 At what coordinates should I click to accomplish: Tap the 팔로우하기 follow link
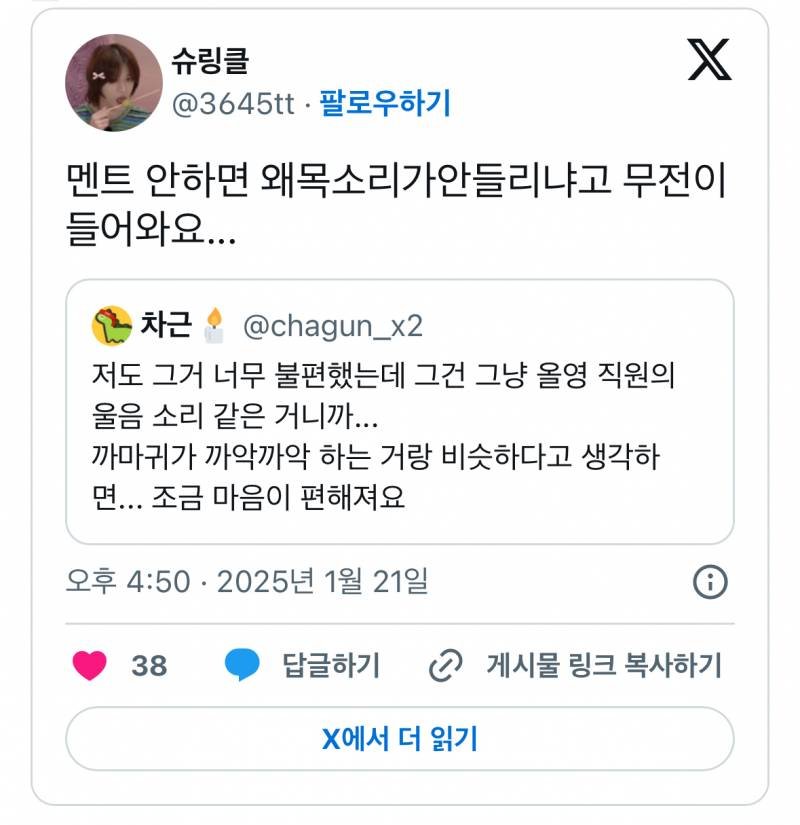[x=385, y=103]
